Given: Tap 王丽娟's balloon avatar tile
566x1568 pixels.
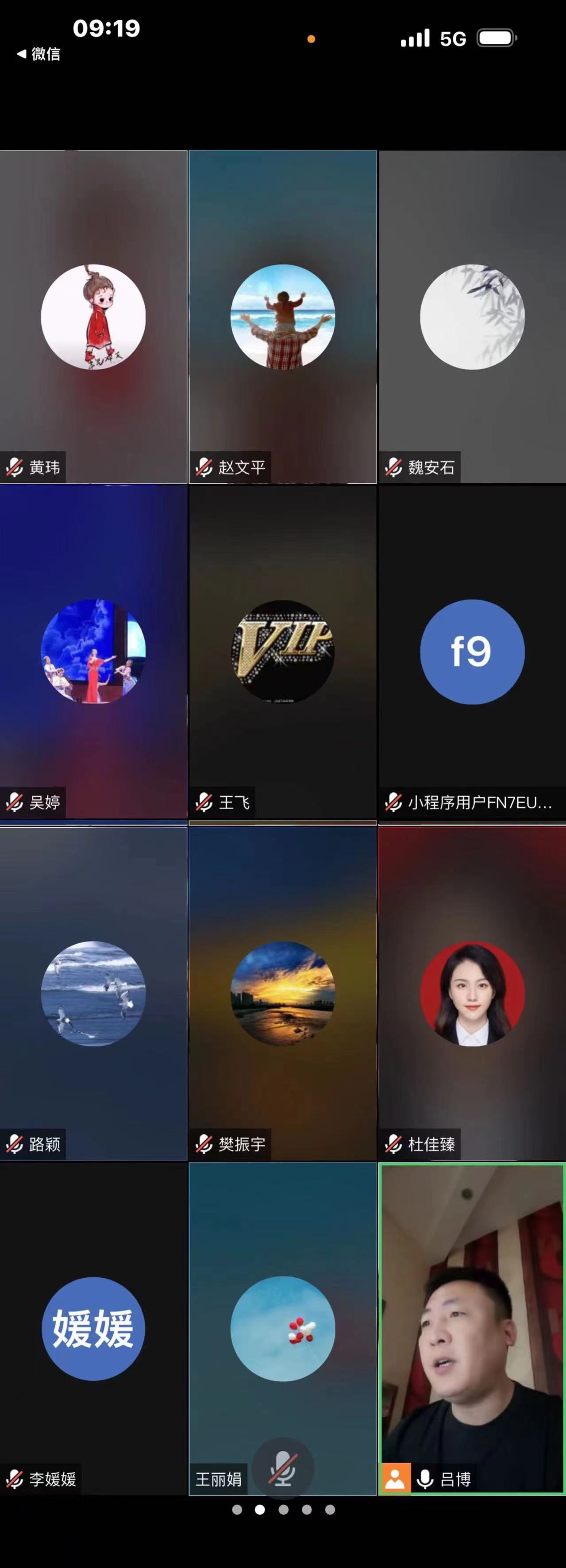Looking at the screenshot, I should pos(282,1328).
